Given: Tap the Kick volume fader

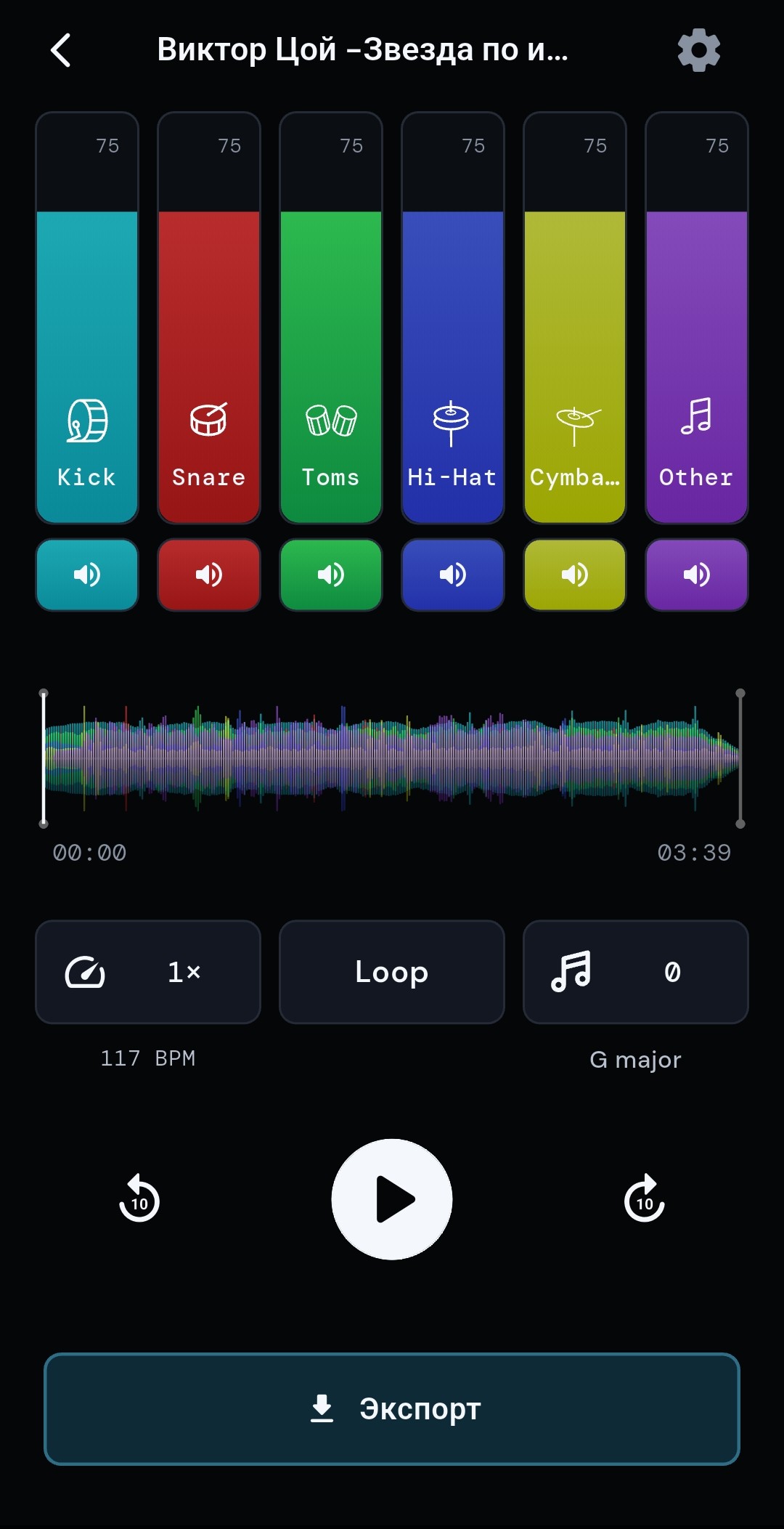Looking at the screenshot, I should tap(87, 318).
